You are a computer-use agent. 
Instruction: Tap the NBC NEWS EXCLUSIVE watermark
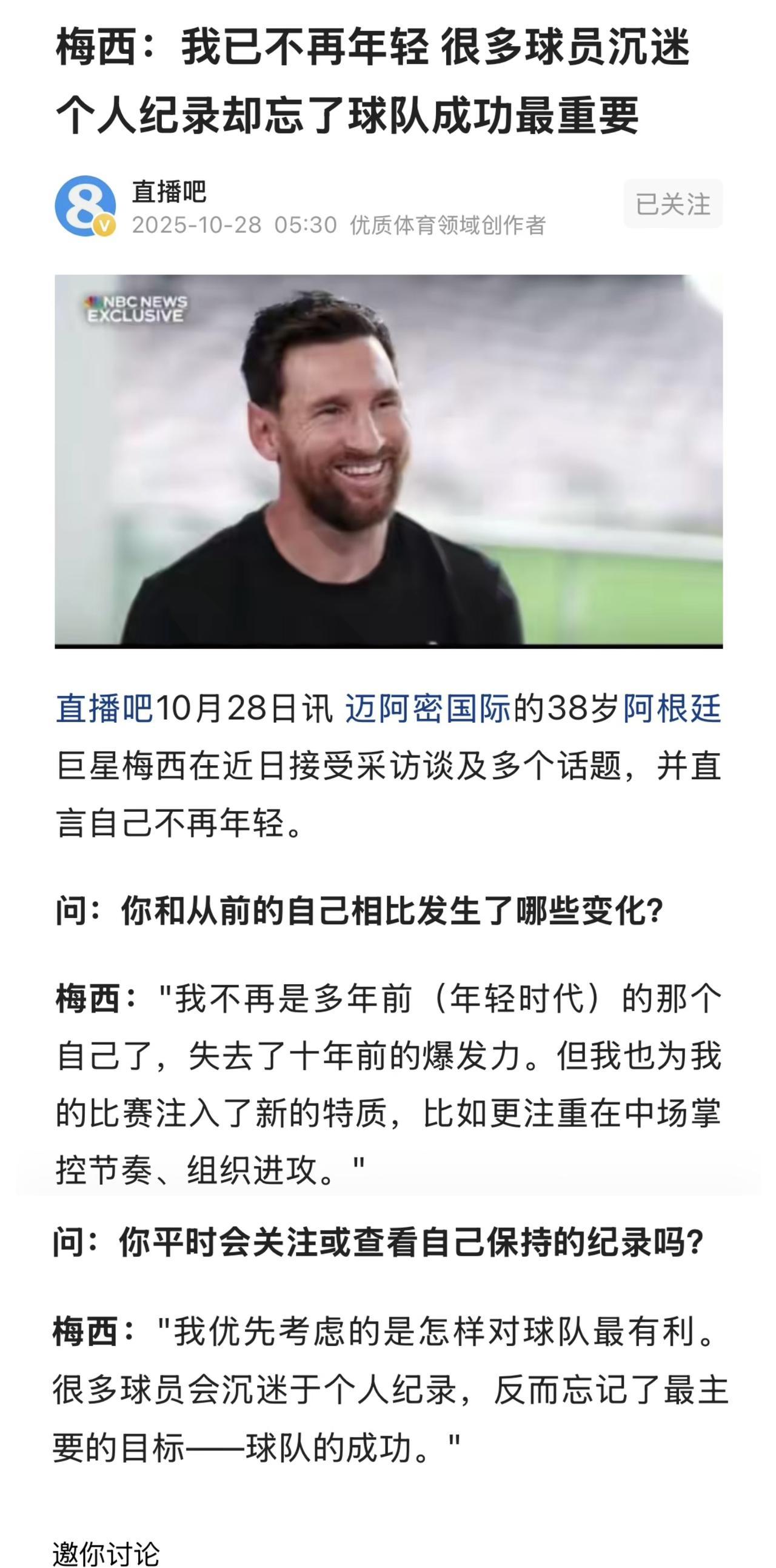click(135, 308)
